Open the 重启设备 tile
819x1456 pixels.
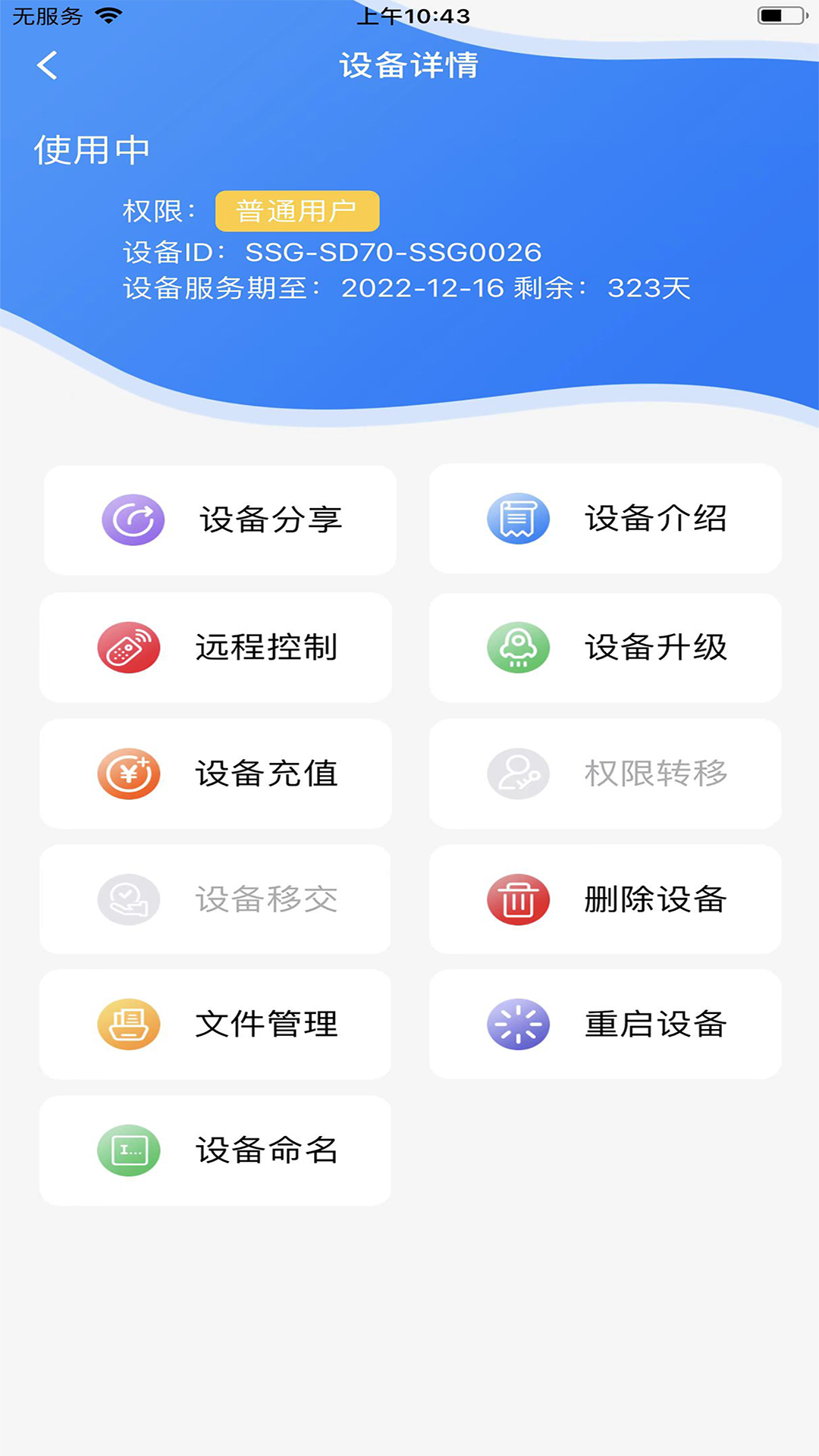(x=604, y=1024)
